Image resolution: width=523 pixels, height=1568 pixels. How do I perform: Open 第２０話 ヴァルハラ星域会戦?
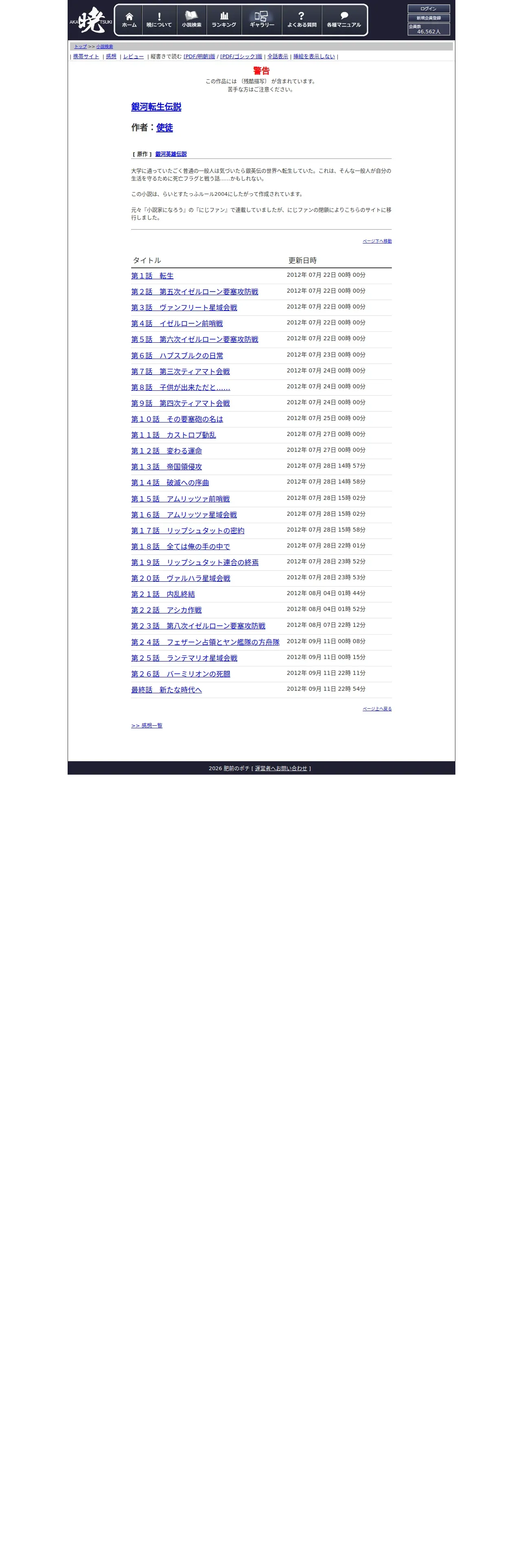[181, 578]
